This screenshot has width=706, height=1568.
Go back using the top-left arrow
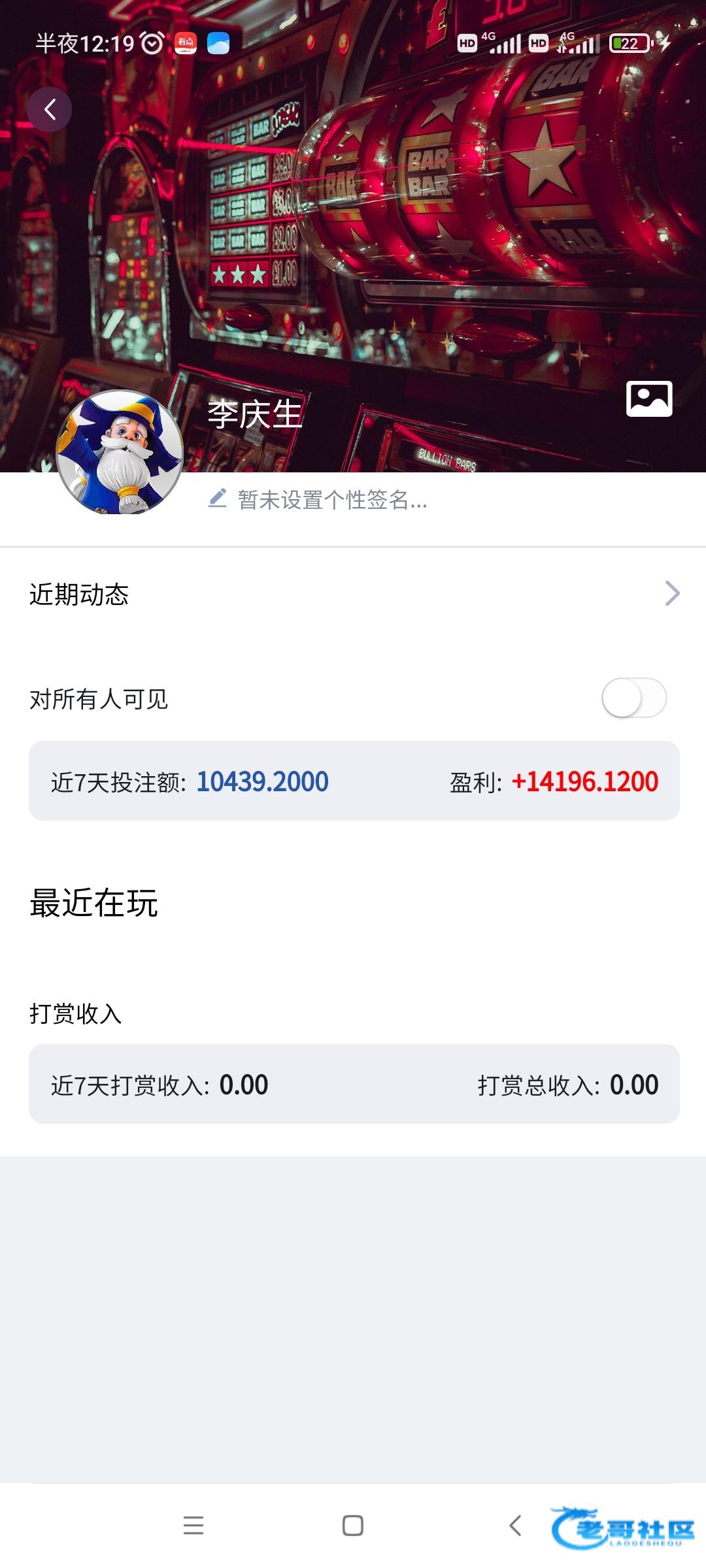[50, 110]
